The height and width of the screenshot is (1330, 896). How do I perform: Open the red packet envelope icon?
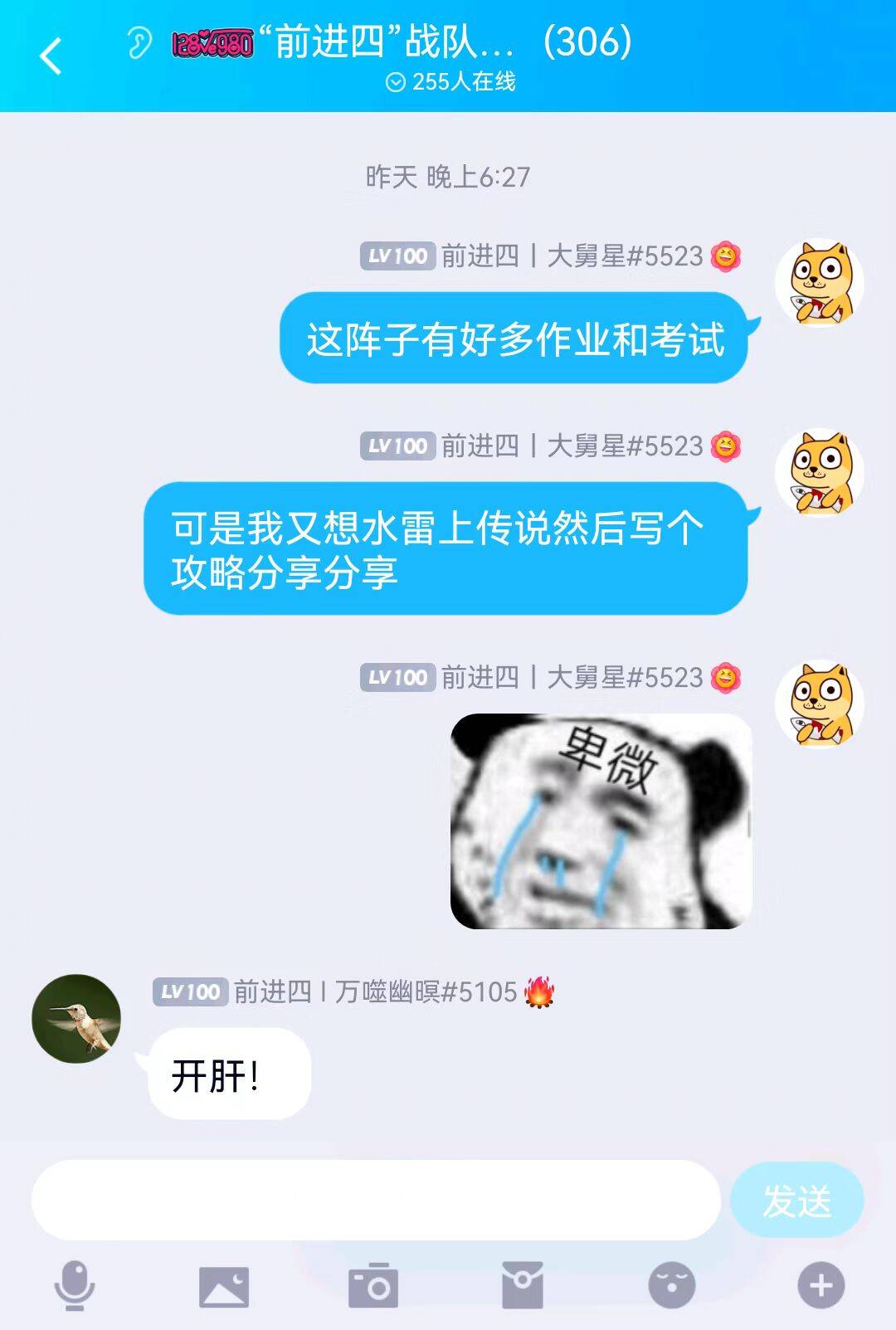pyautogui.click(x=523, y=1286)
